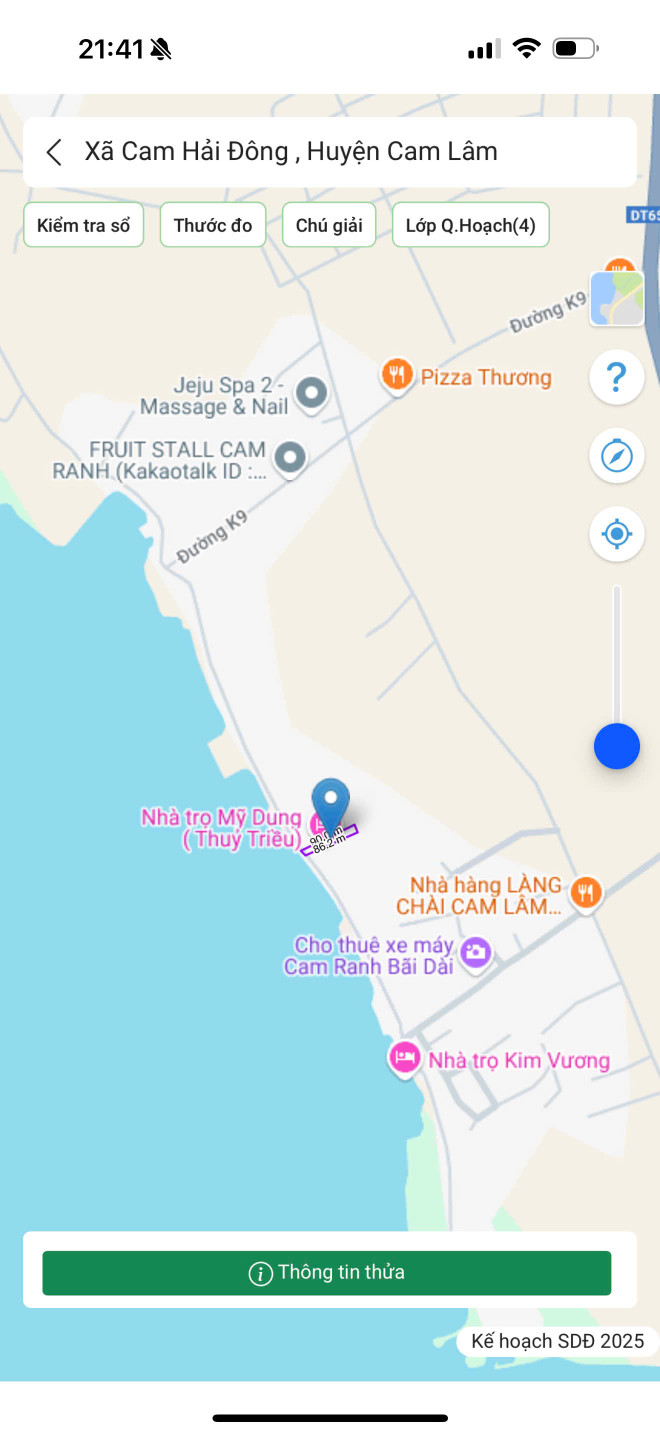Tap Cho thuê xe máy Cam Ranh marker
The image size is (660, 1434).
(477, 951)
